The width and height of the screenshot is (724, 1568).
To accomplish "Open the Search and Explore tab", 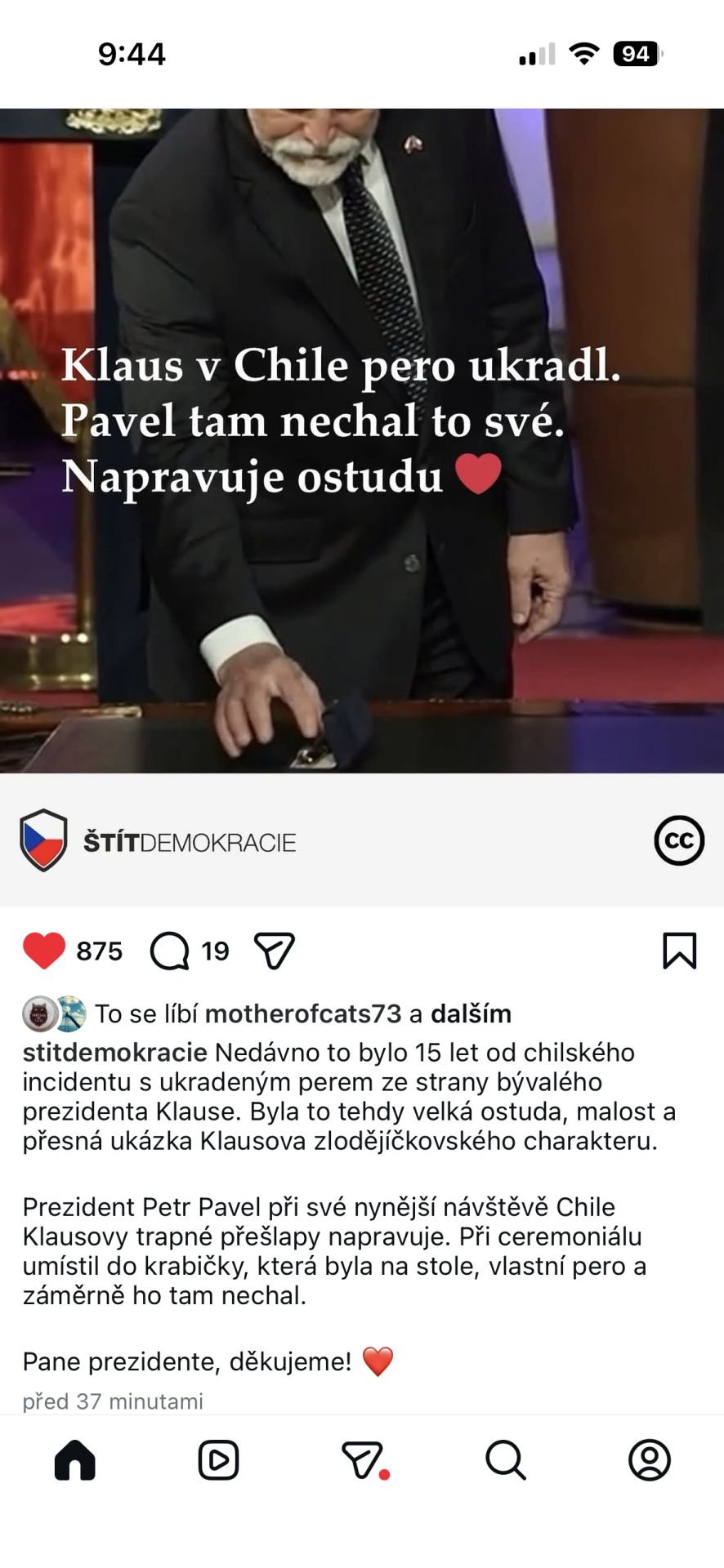I will (506, 1459).
